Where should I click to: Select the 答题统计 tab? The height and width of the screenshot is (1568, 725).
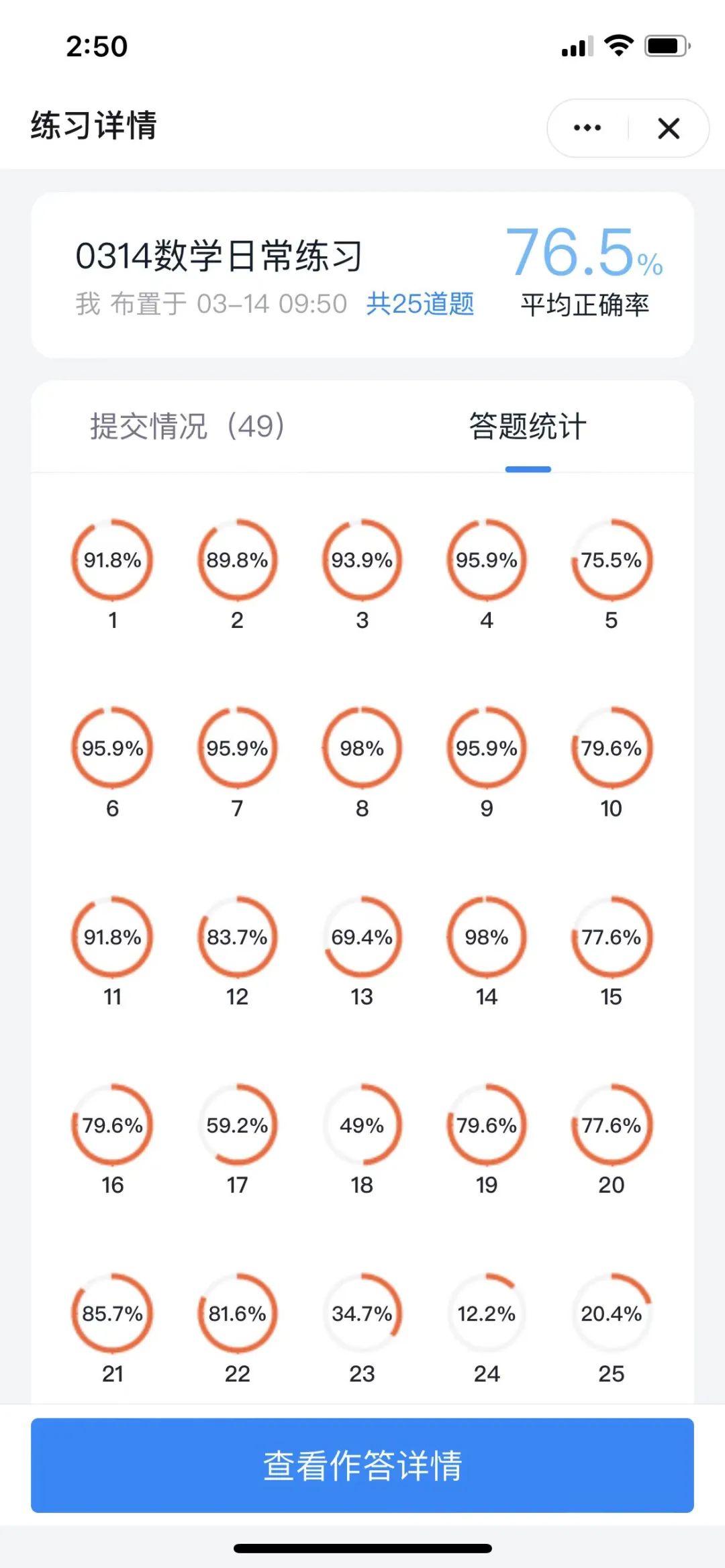pyautogui.click(x=528, y=426)
